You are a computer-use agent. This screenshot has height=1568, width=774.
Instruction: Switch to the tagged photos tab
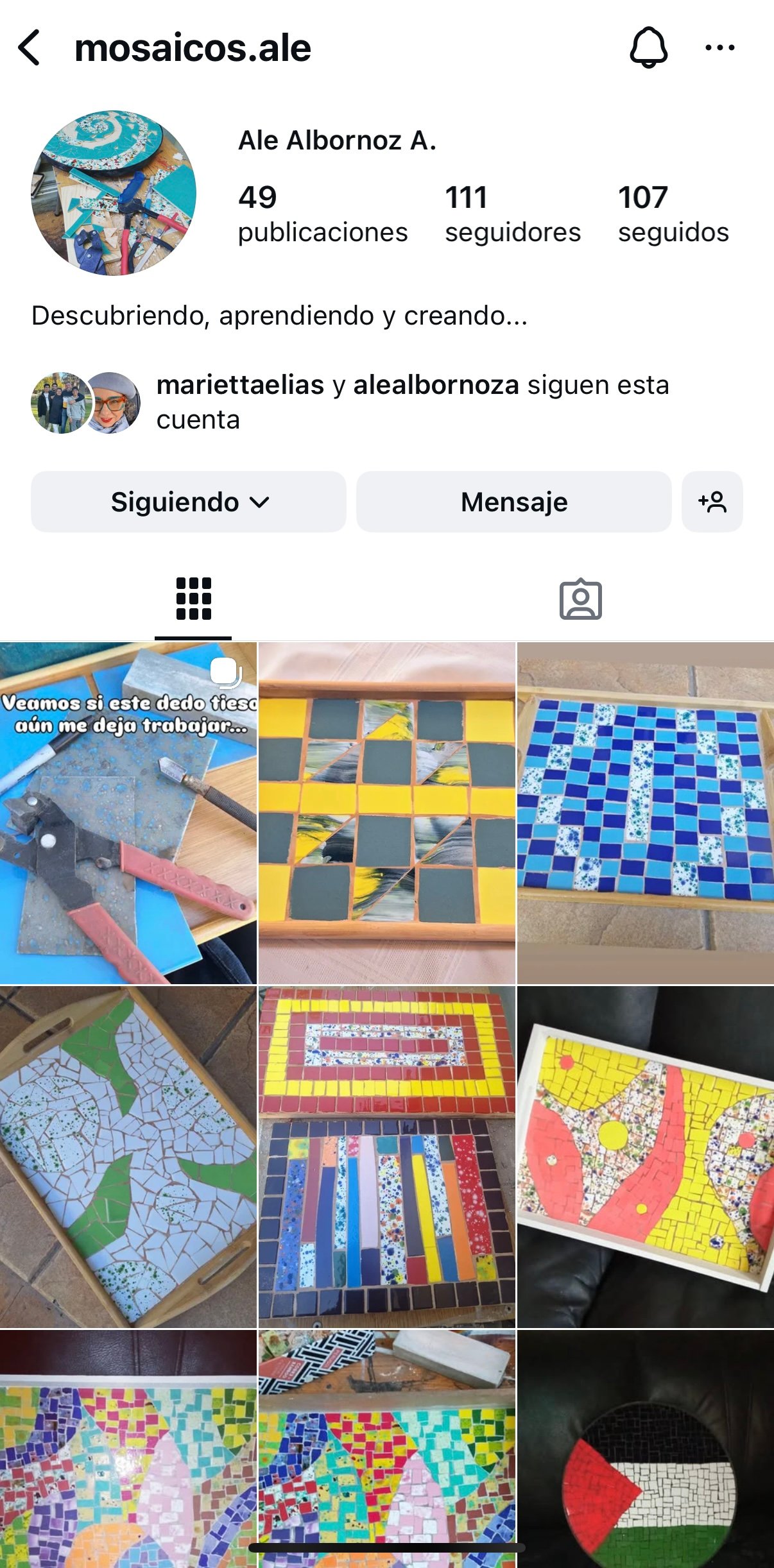(x=580, y=600)
